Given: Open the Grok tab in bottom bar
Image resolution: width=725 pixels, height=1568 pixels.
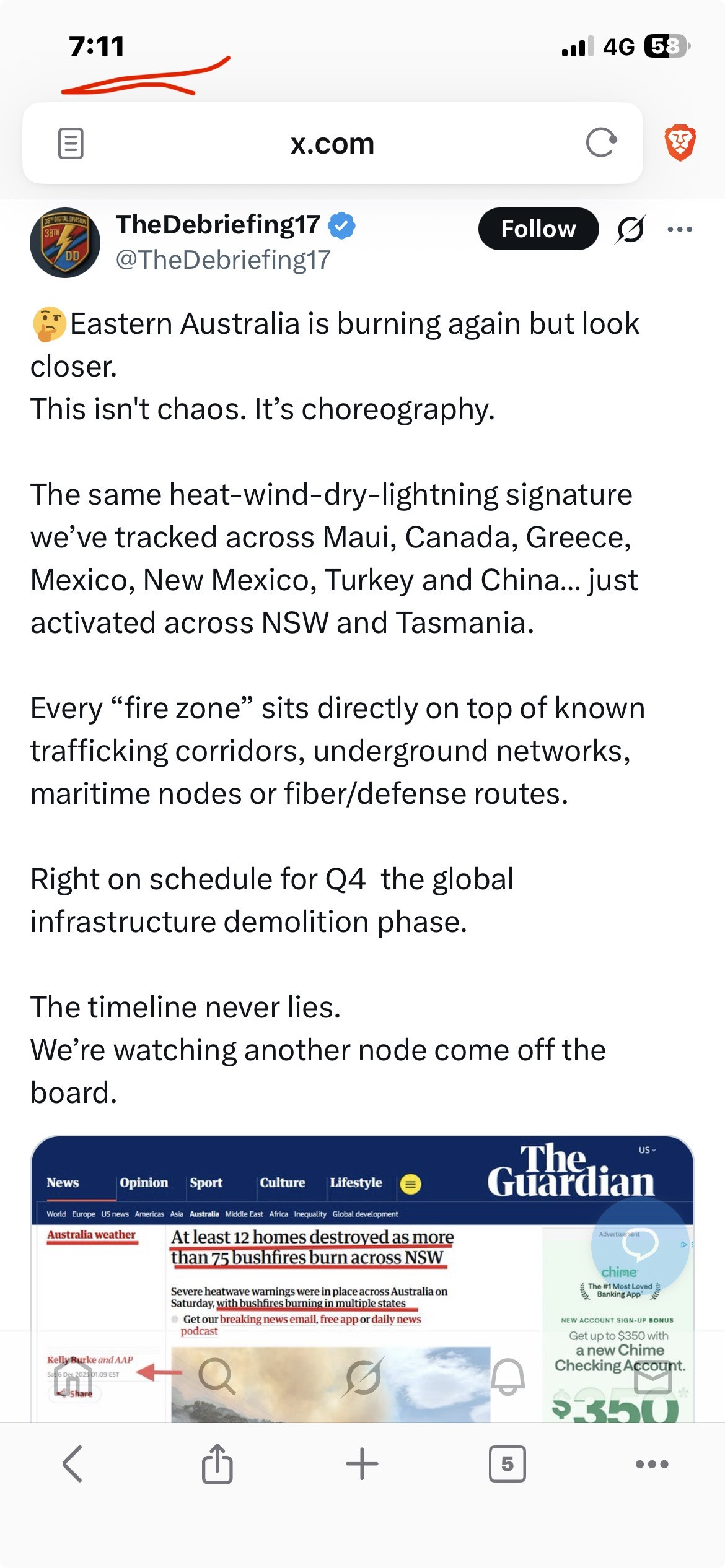Looking at the screenshot, I should click(362, 1376).
